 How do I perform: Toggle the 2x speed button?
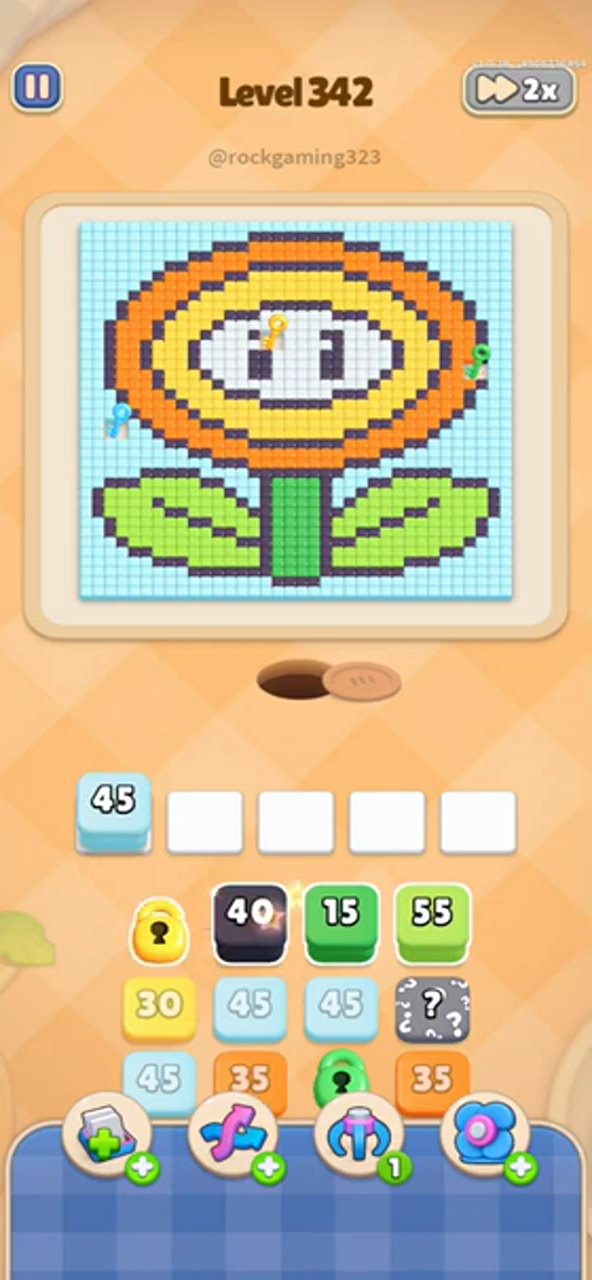519,90
